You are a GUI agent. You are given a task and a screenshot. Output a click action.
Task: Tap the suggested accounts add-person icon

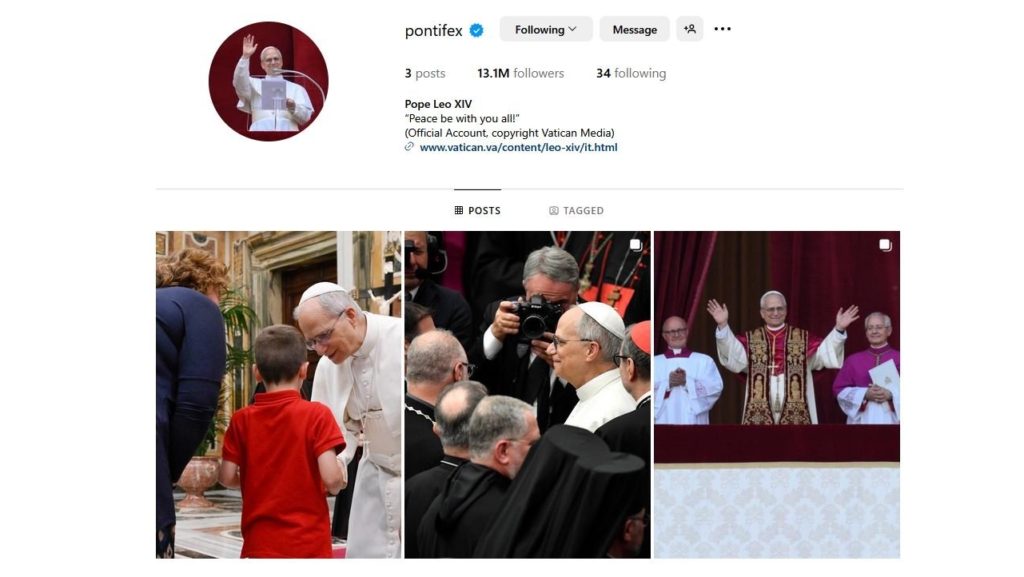pyautogui.click(x=689, y=30)
